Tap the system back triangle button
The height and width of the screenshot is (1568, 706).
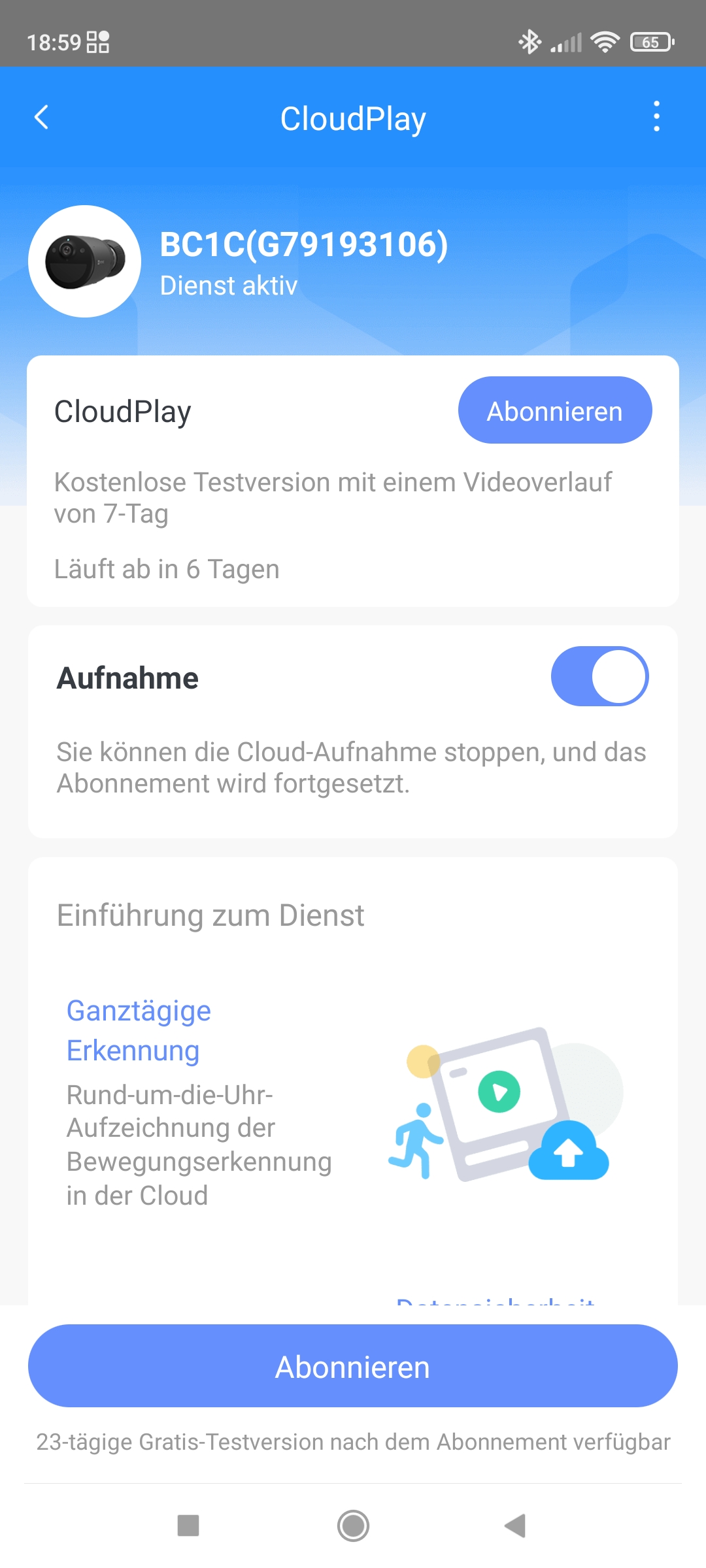(x=516, y=1526)
